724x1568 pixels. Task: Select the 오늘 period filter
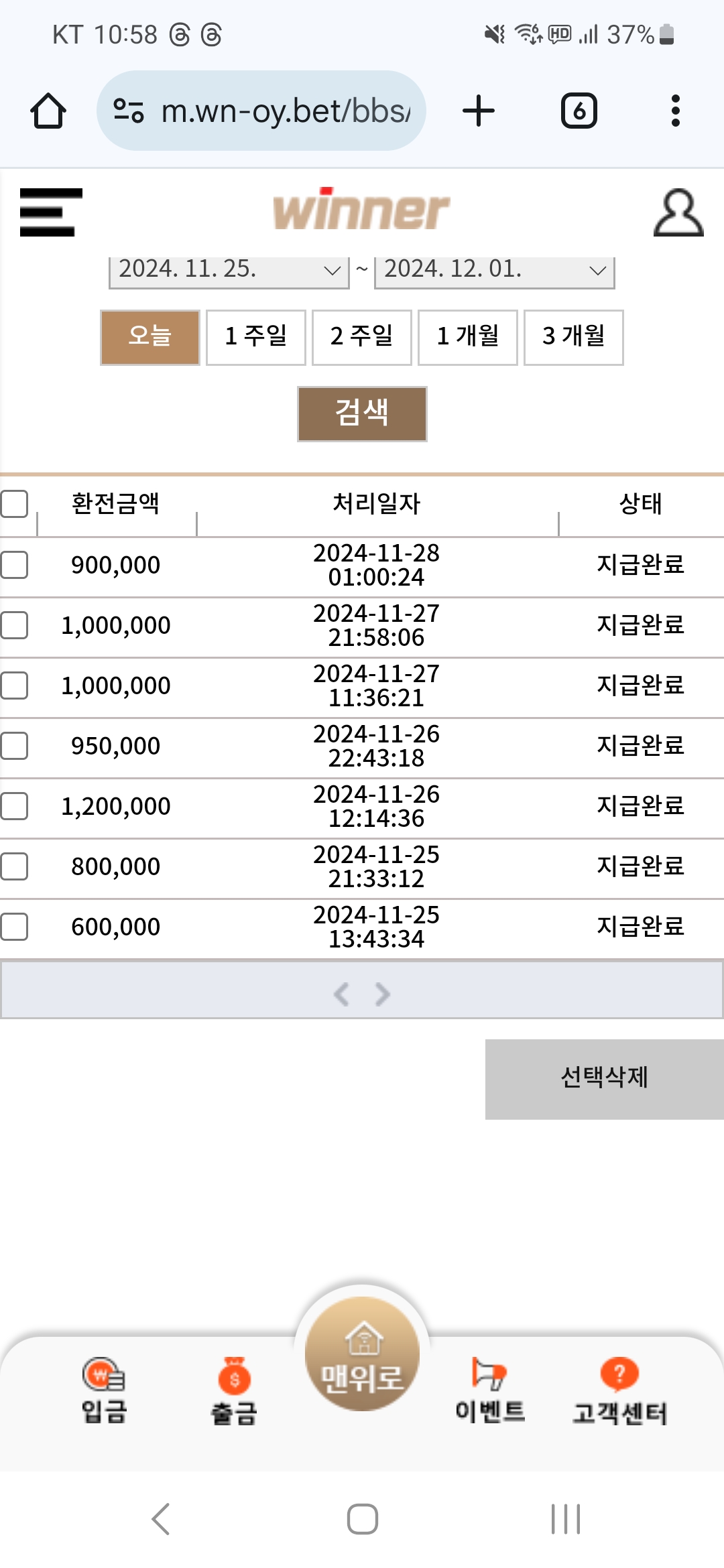point(150,337)
